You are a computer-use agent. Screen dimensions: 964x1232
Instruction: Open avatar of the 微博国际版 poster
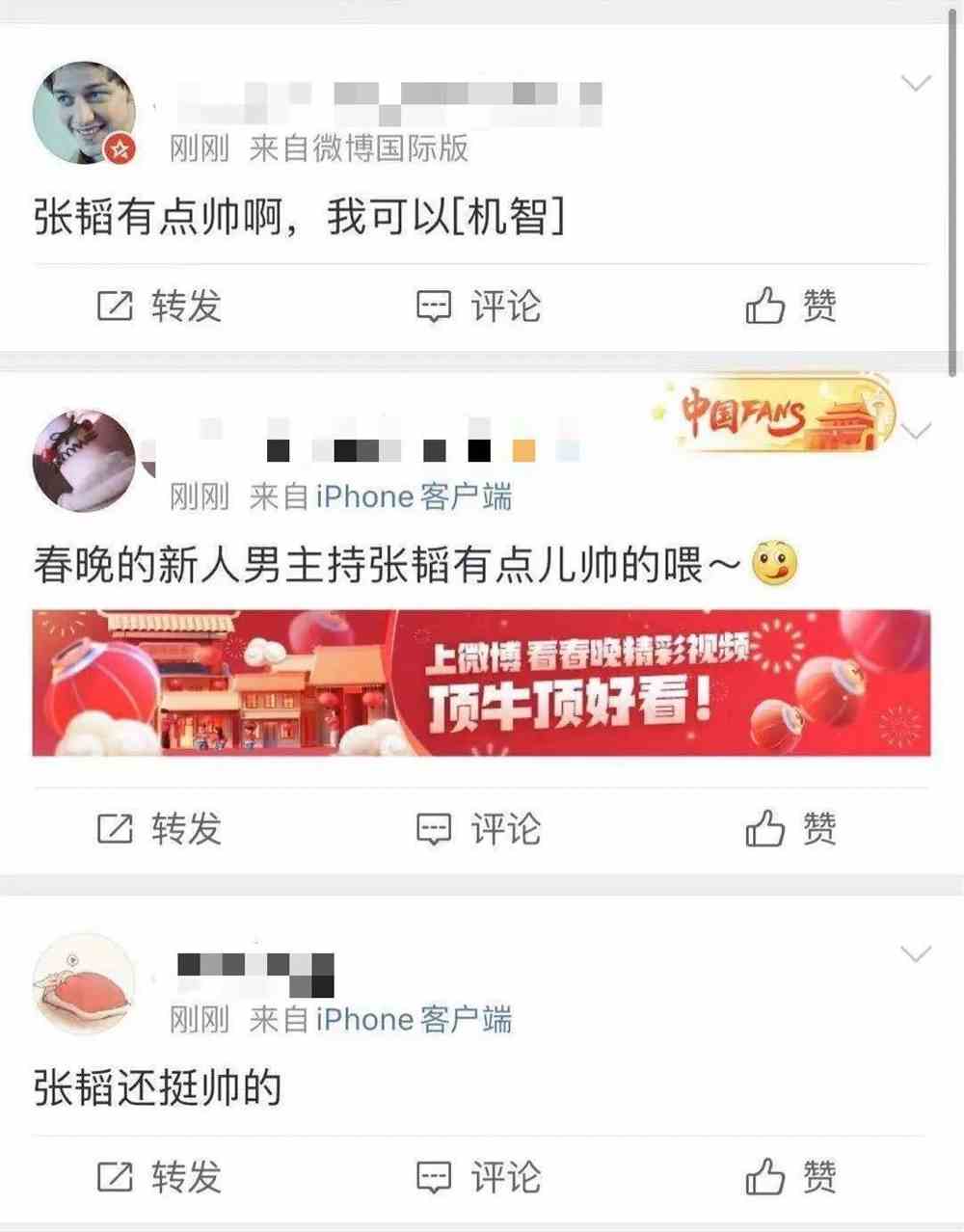pos(84,112)
